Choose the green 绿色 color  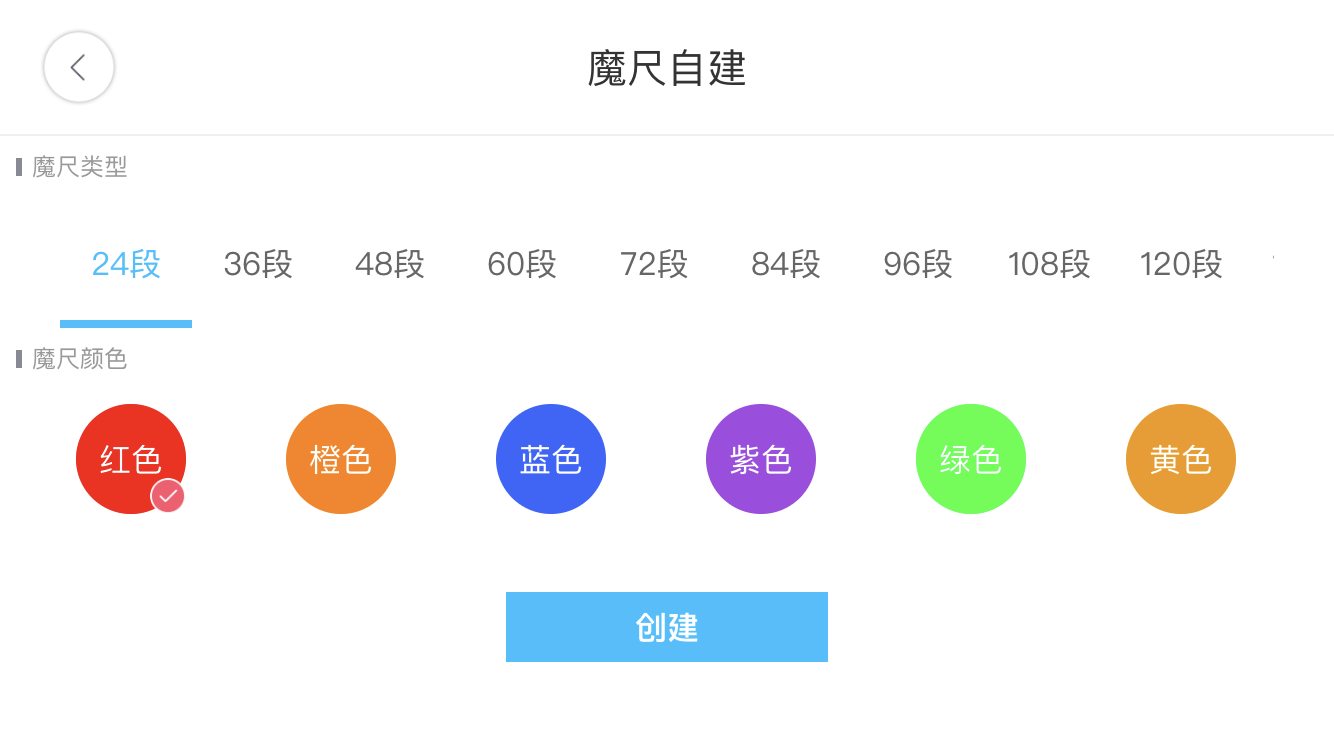click(971, 459)
